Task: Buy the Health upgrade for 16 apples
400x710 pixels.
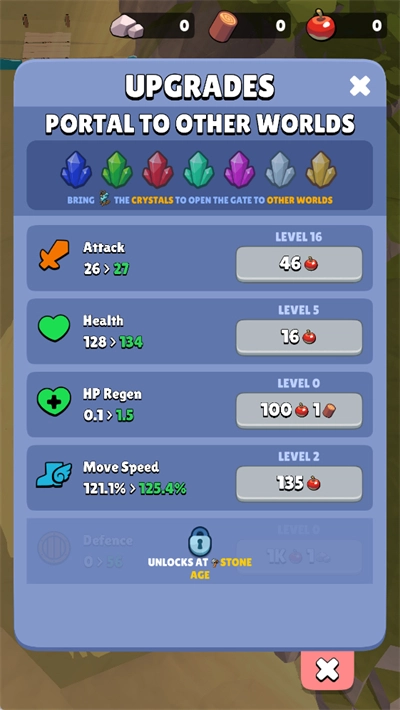Action: coord(299,337)
